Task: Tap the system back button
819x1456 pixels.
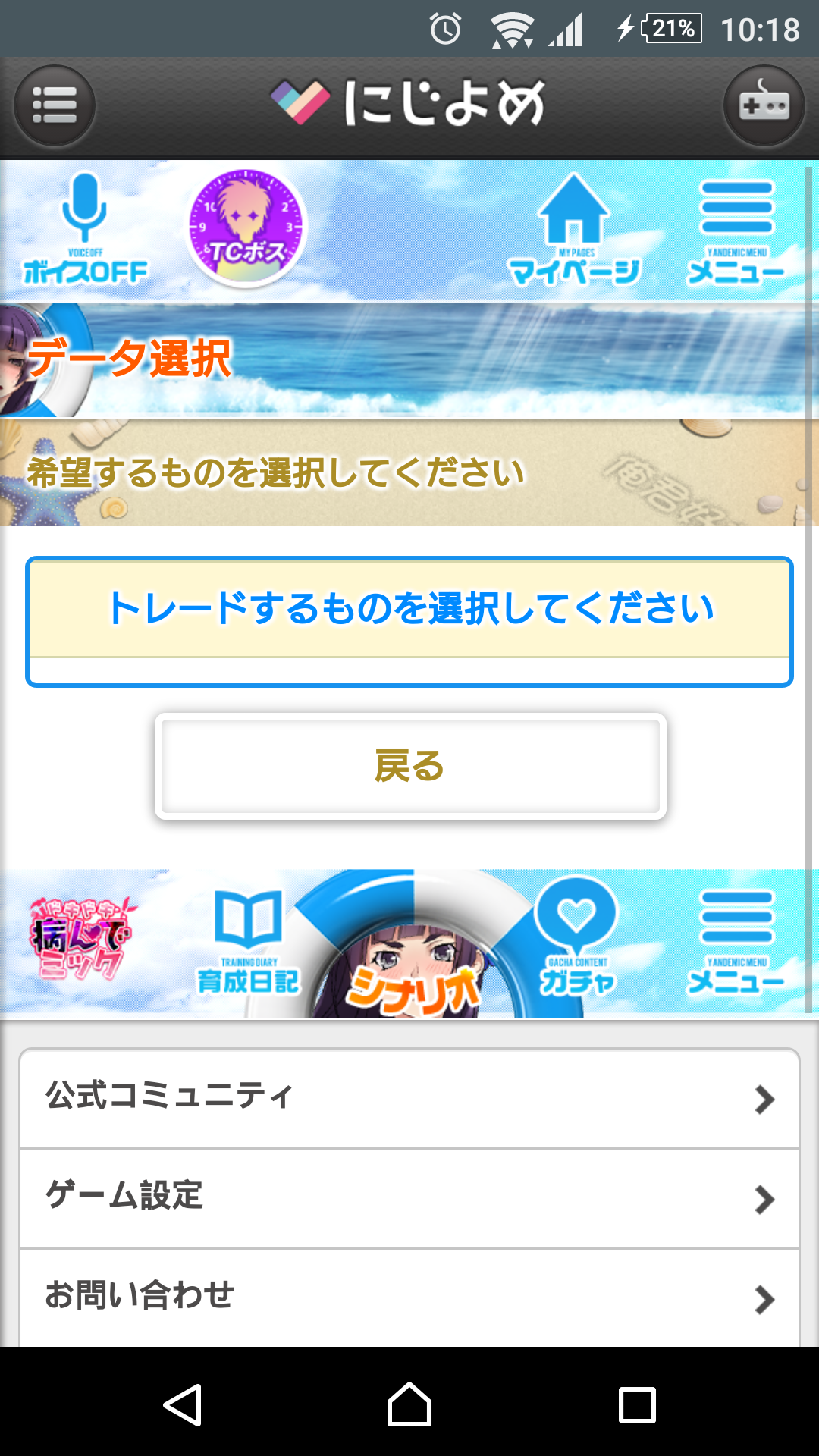Action: (x=182, y=1404)
